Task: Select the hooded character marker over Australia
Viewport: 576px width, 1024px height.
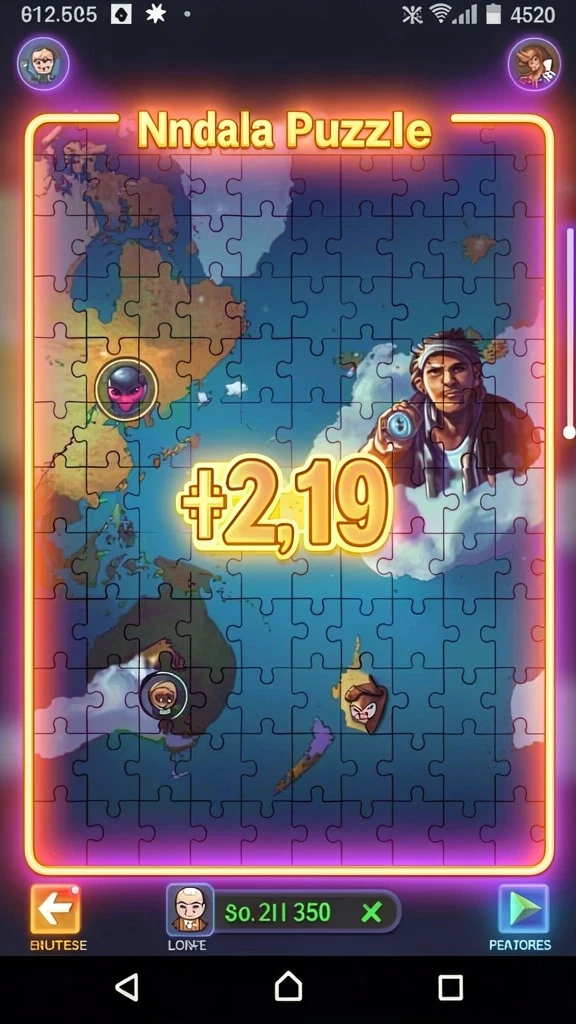Action: coord(163,697)
